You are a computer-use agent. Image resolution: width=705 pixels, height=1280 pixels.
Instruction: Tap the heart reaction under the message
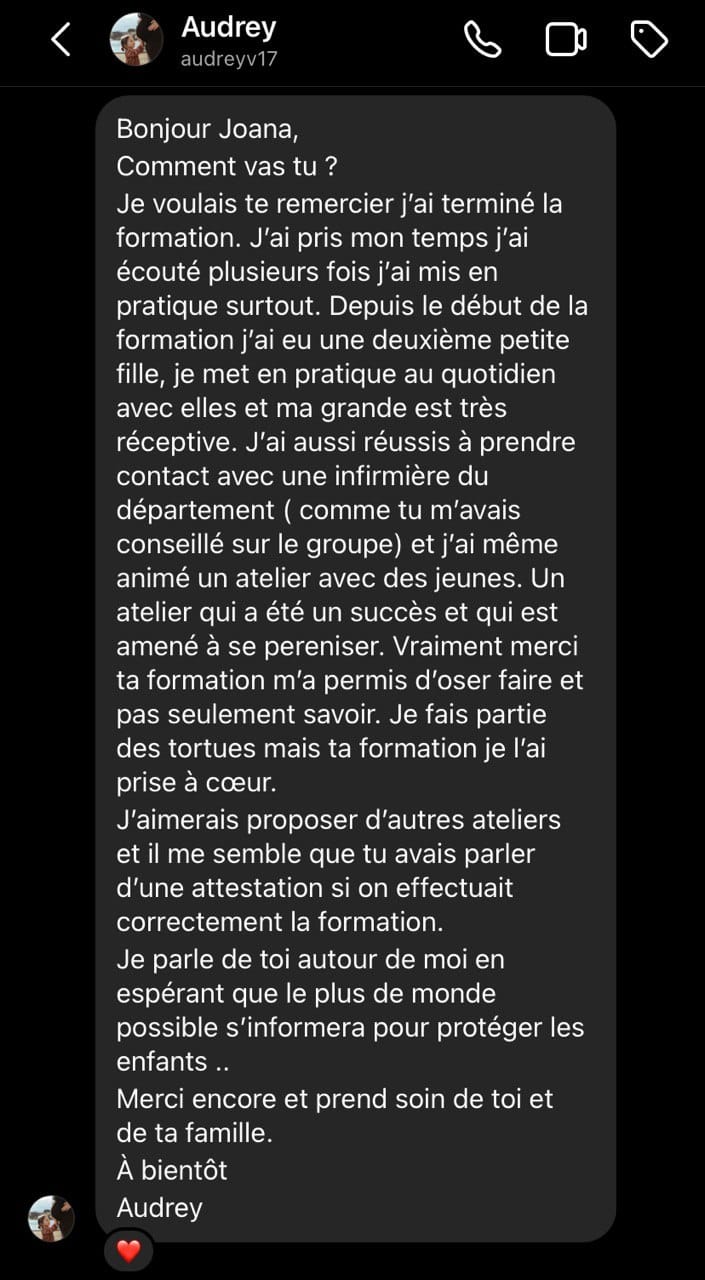(129, 1249)
